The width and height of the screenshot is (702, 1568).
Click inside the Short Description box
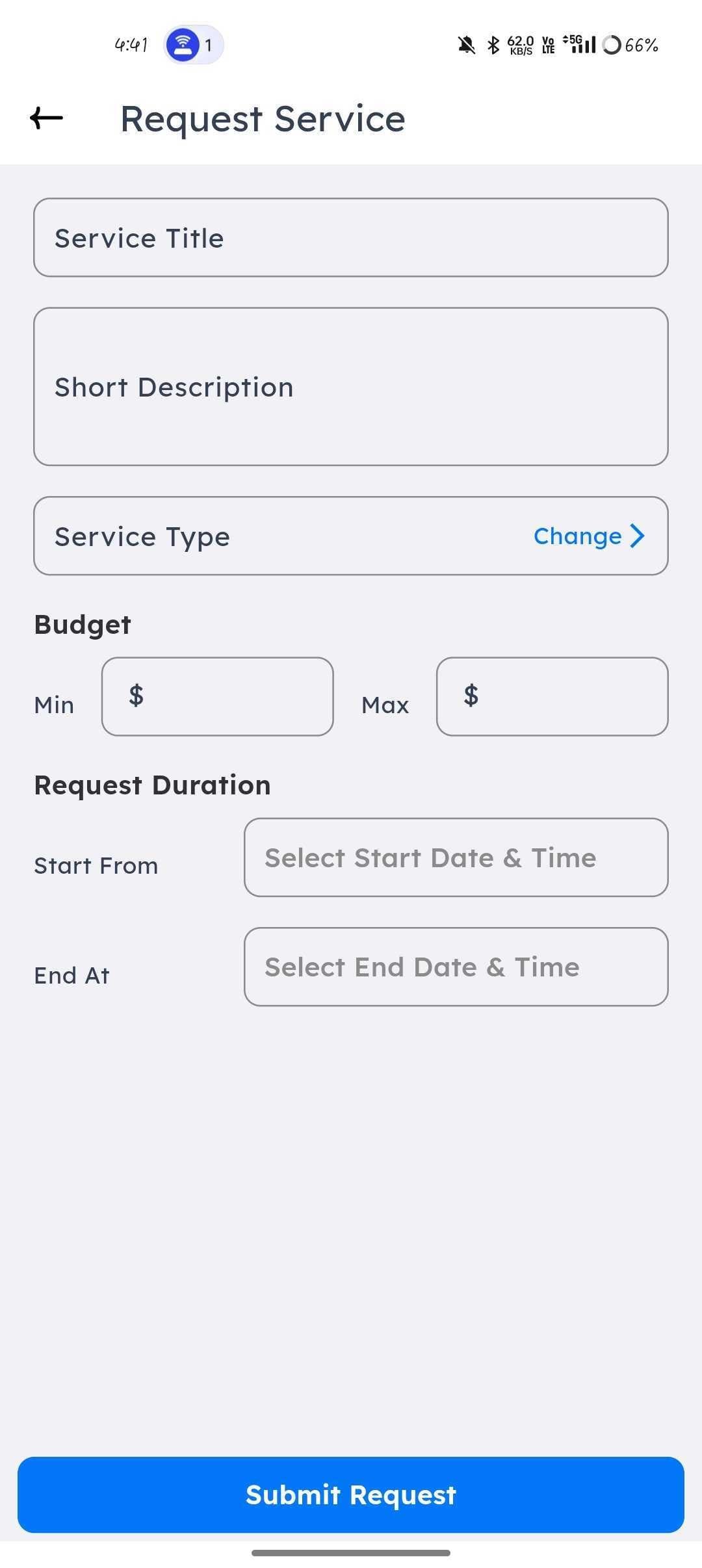[351, 387]
